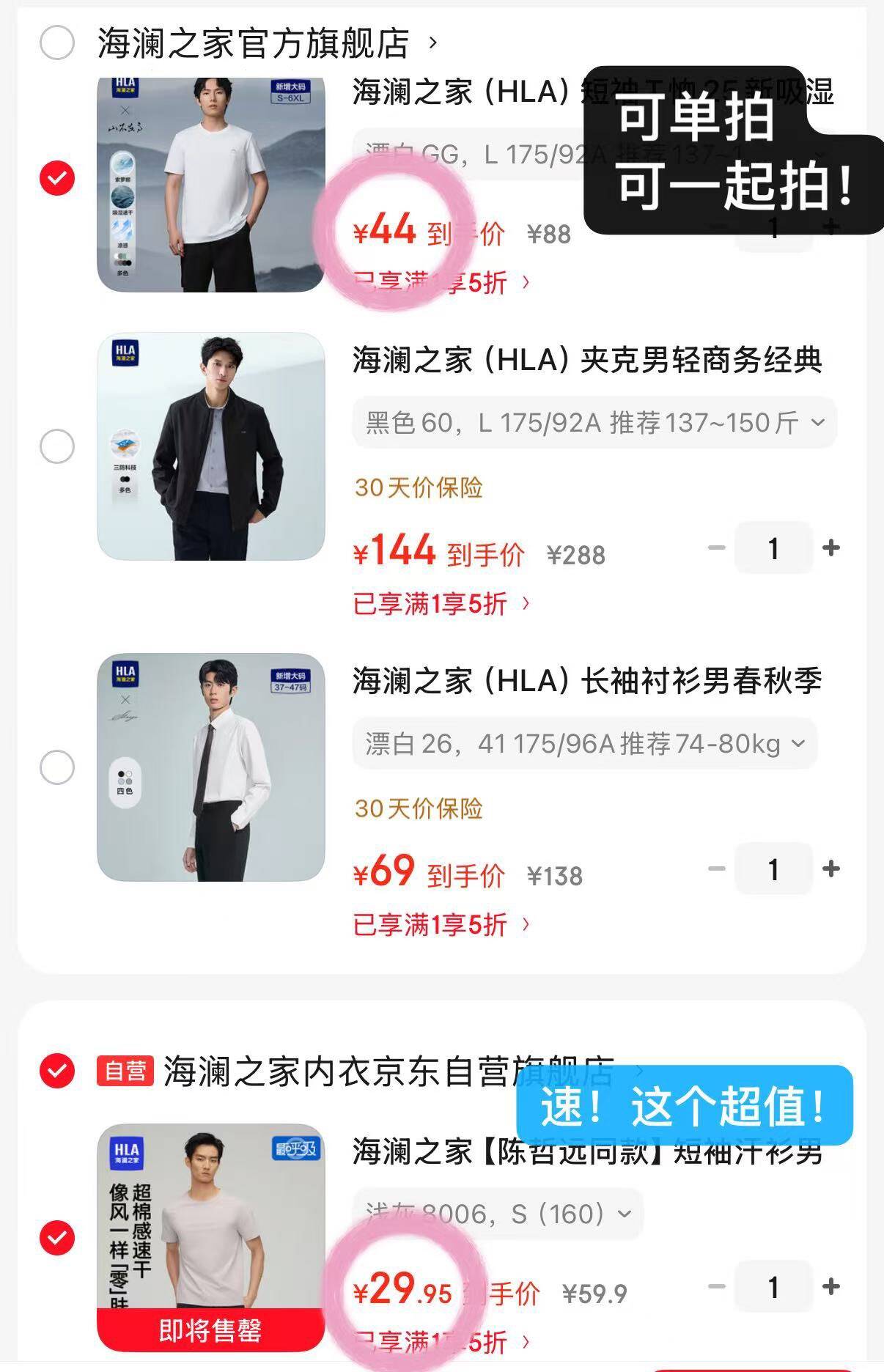Increase long-sleeve shirt quantity with plus icon
This screenshot has width=884, height=1372.
829,869
